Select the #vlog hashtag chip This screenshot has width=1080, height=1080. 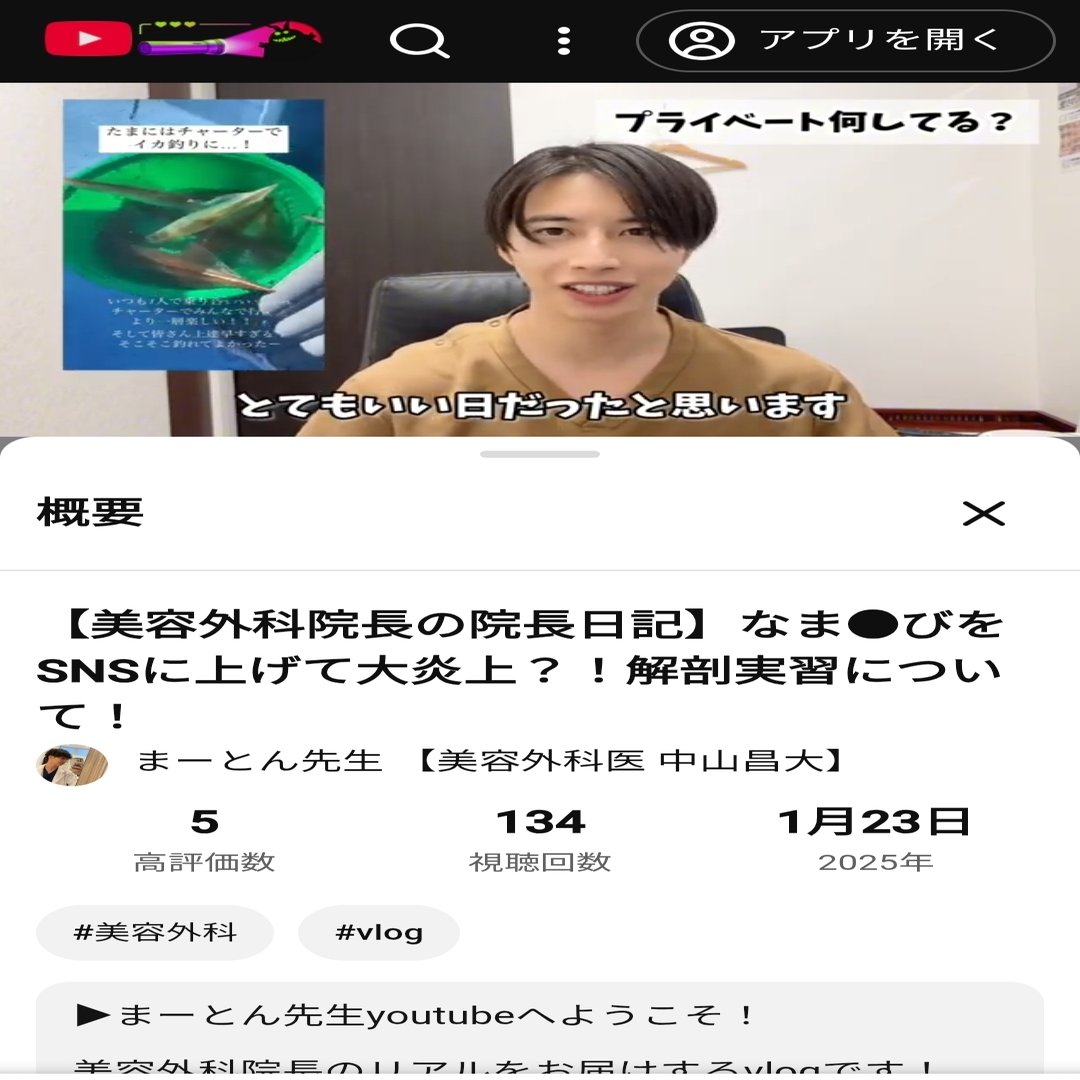click(379, 933)
